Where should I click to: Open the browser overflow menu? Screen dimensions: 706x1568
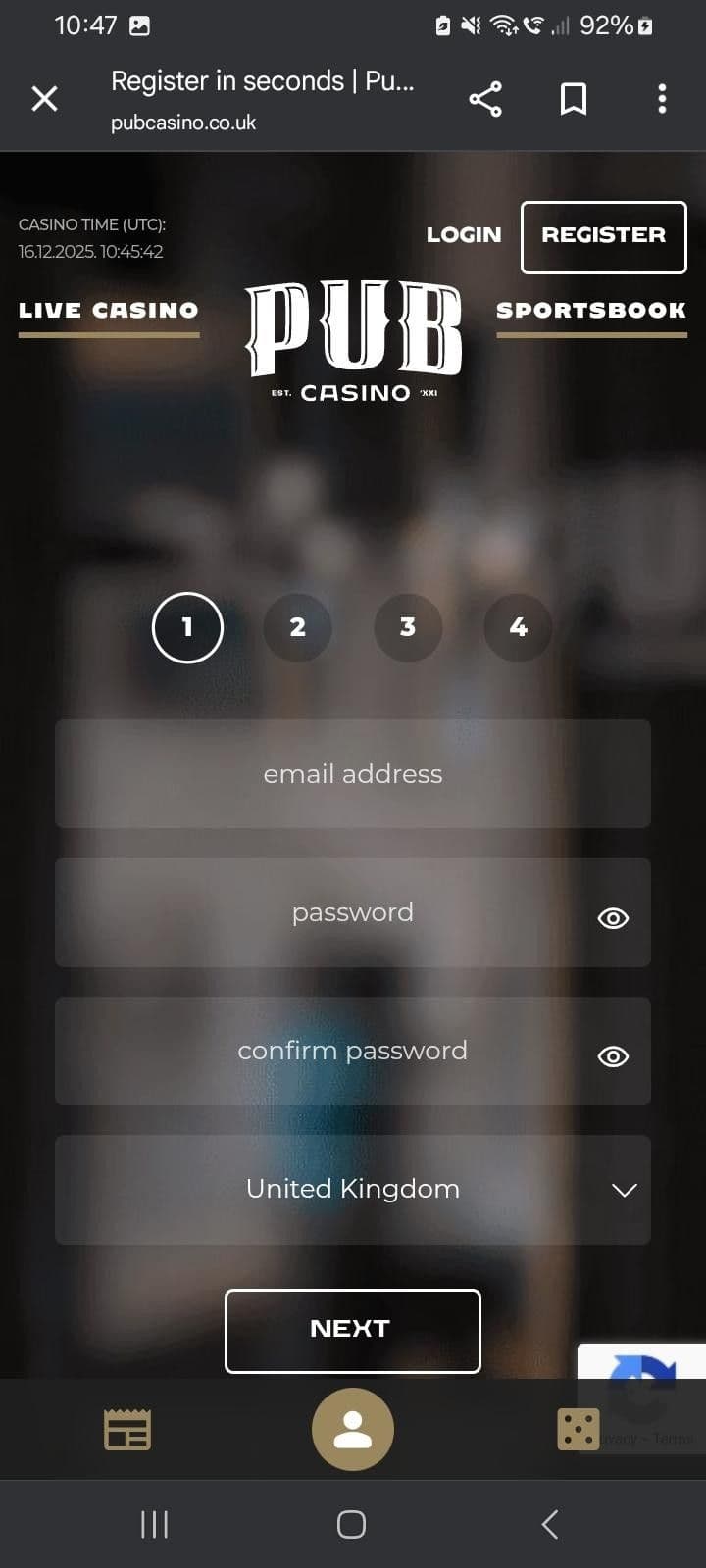(x=662, y=98)
